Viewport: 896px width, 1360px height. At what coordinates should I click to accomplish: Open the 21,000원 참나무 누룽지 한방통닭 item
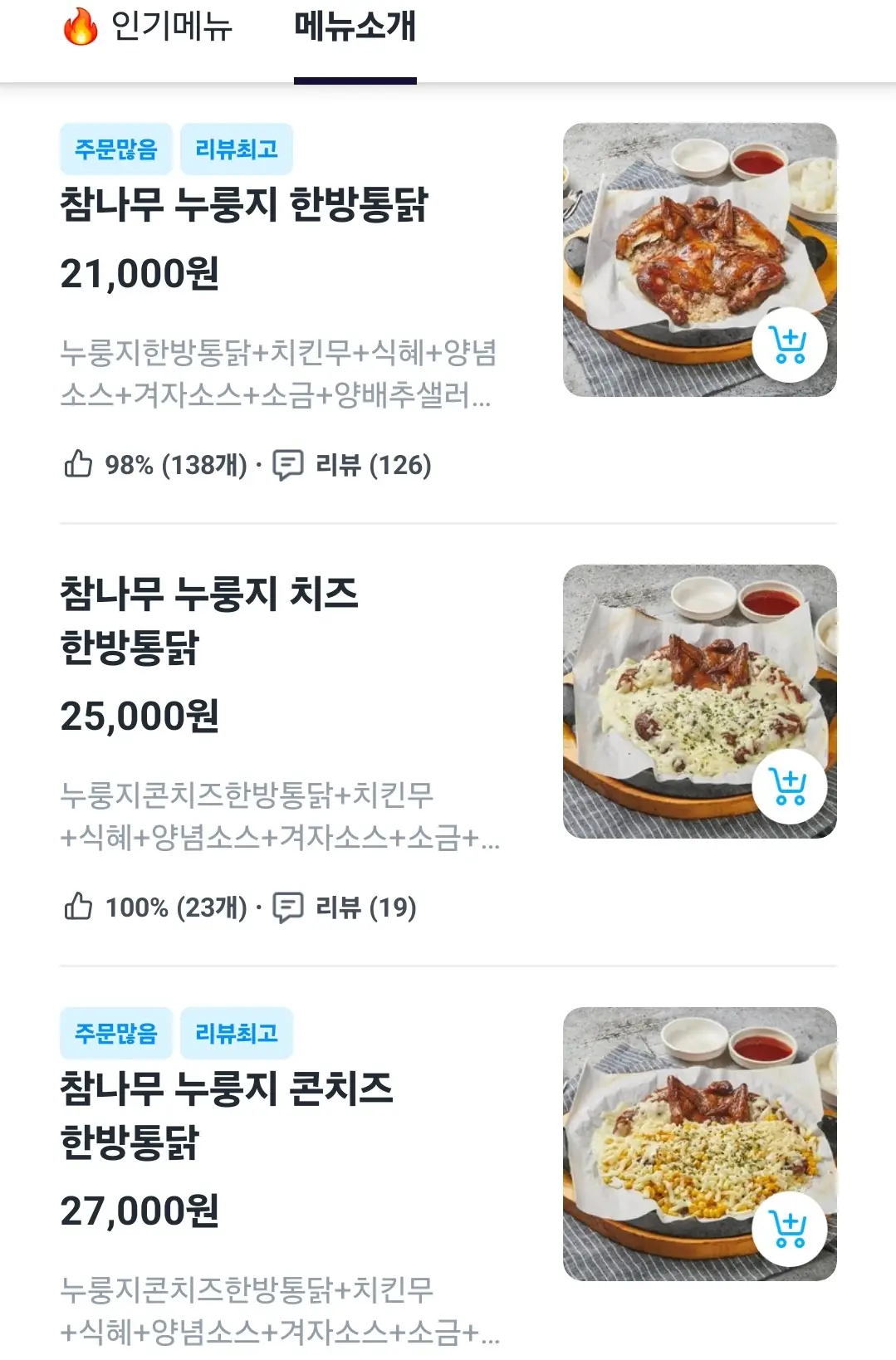point(244,204)
